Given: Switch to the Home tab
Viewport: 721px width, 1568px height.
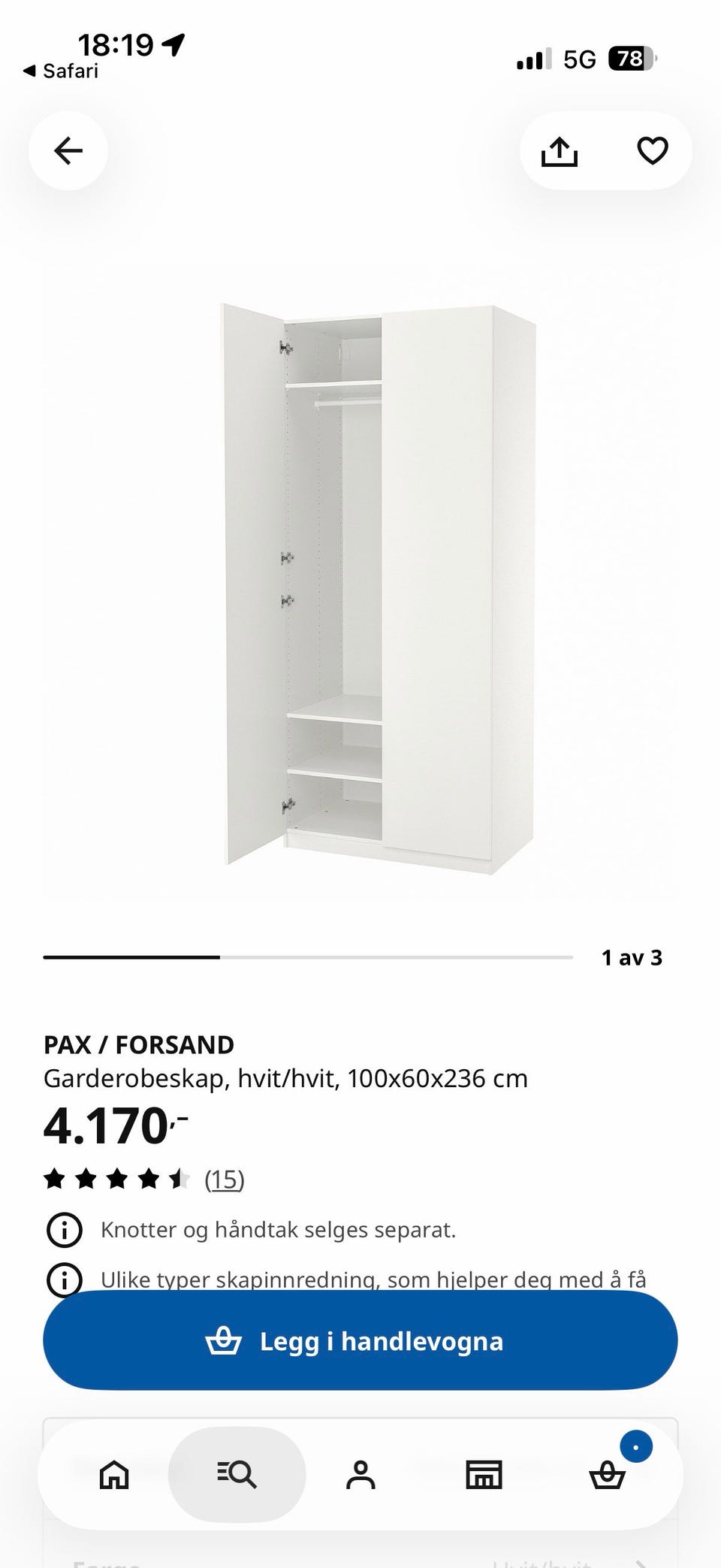Looking at the screenshot, I should [114, 1474].
